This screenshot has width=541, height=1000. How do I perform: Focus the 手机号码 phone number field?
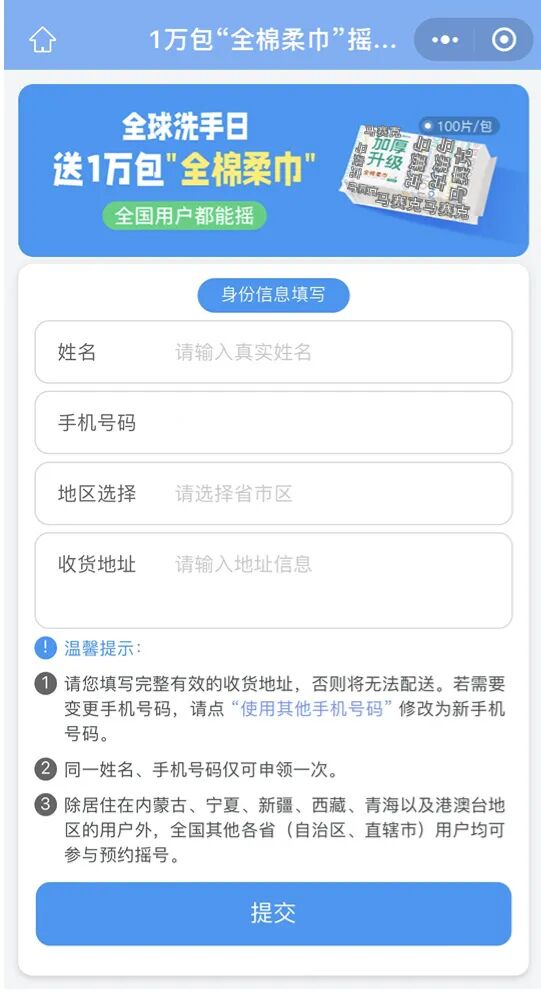[274, 423]
